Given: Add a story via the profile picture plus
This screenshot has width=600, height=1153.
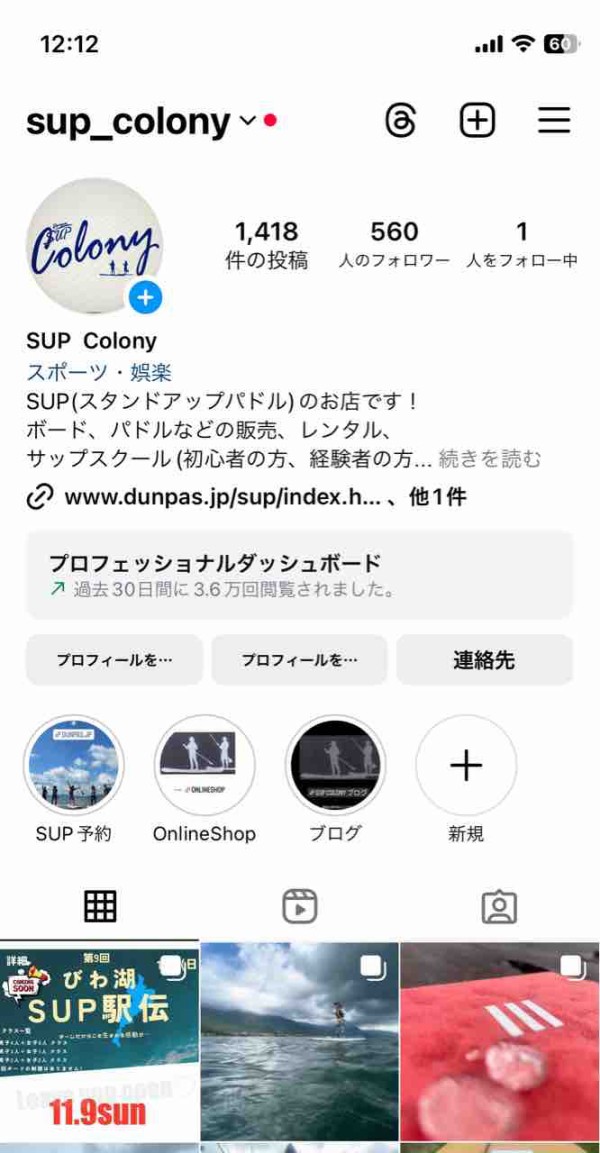Looking at the screenshot, I should pyautogui.click(x=146, y=297).
